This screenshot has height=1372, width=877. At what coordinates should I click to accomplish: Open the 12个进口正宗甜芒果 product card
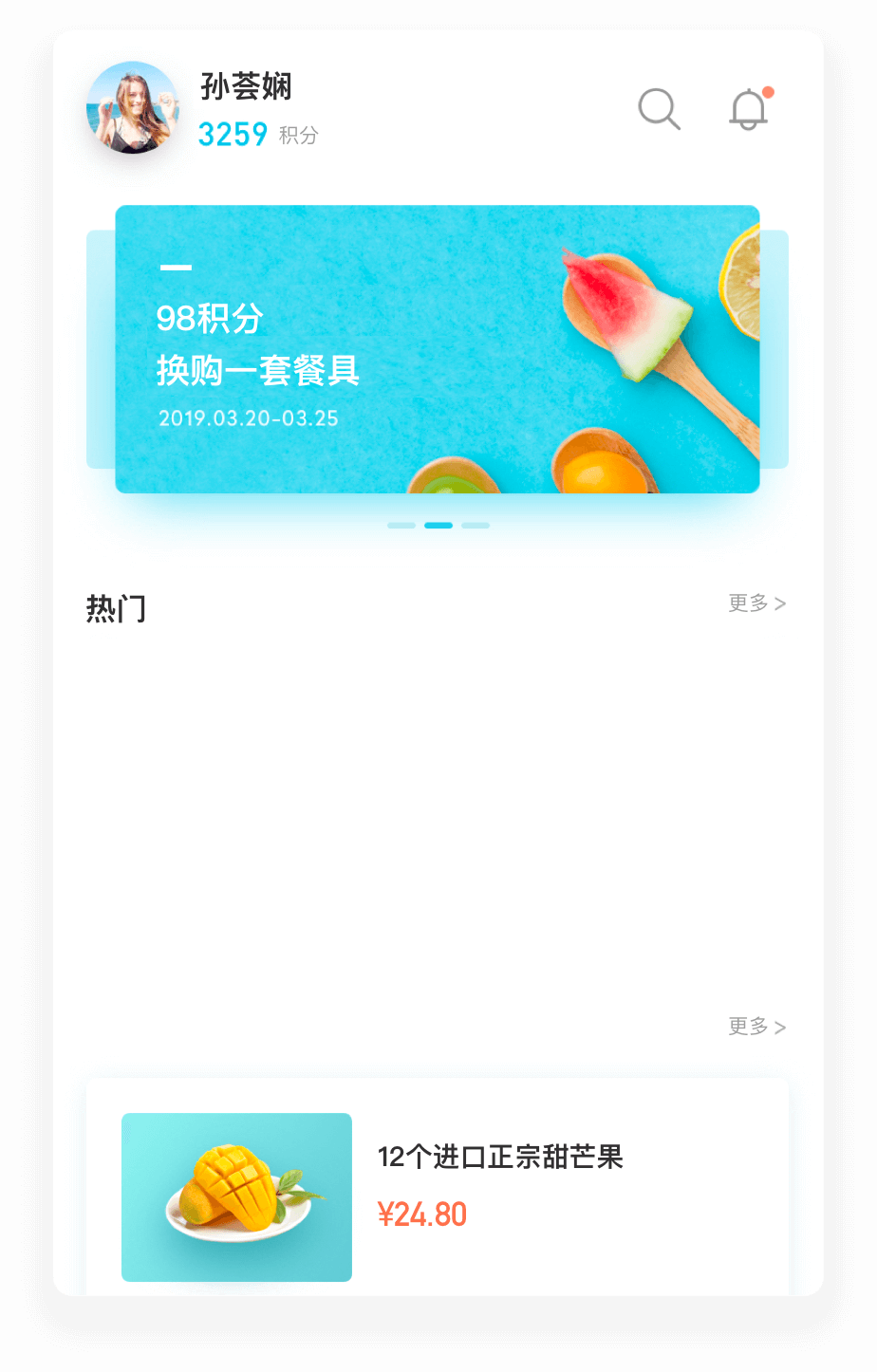click(x=437, y=1186)
